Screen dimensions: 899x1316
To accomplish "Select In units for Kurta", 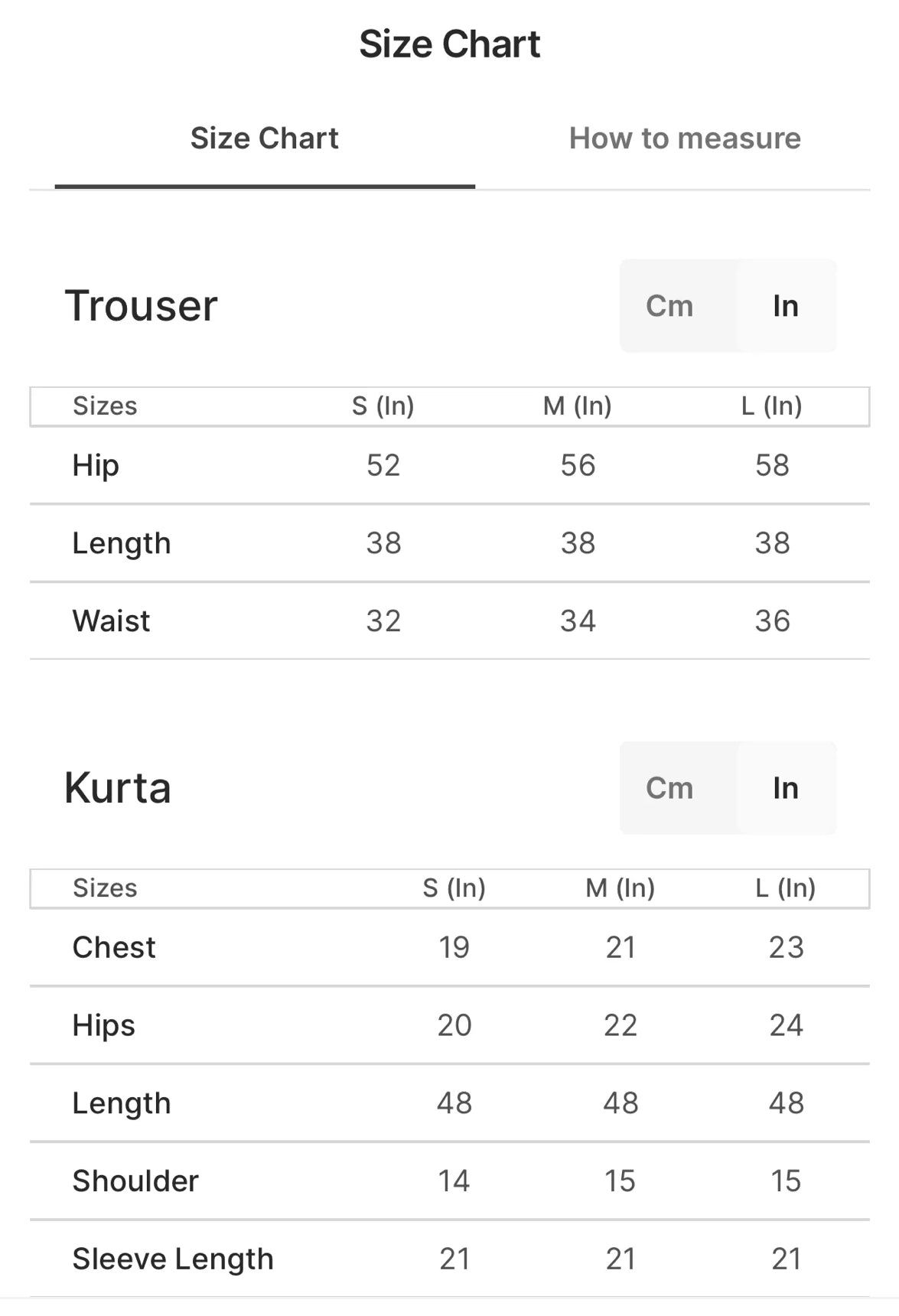I will (785, 788).
